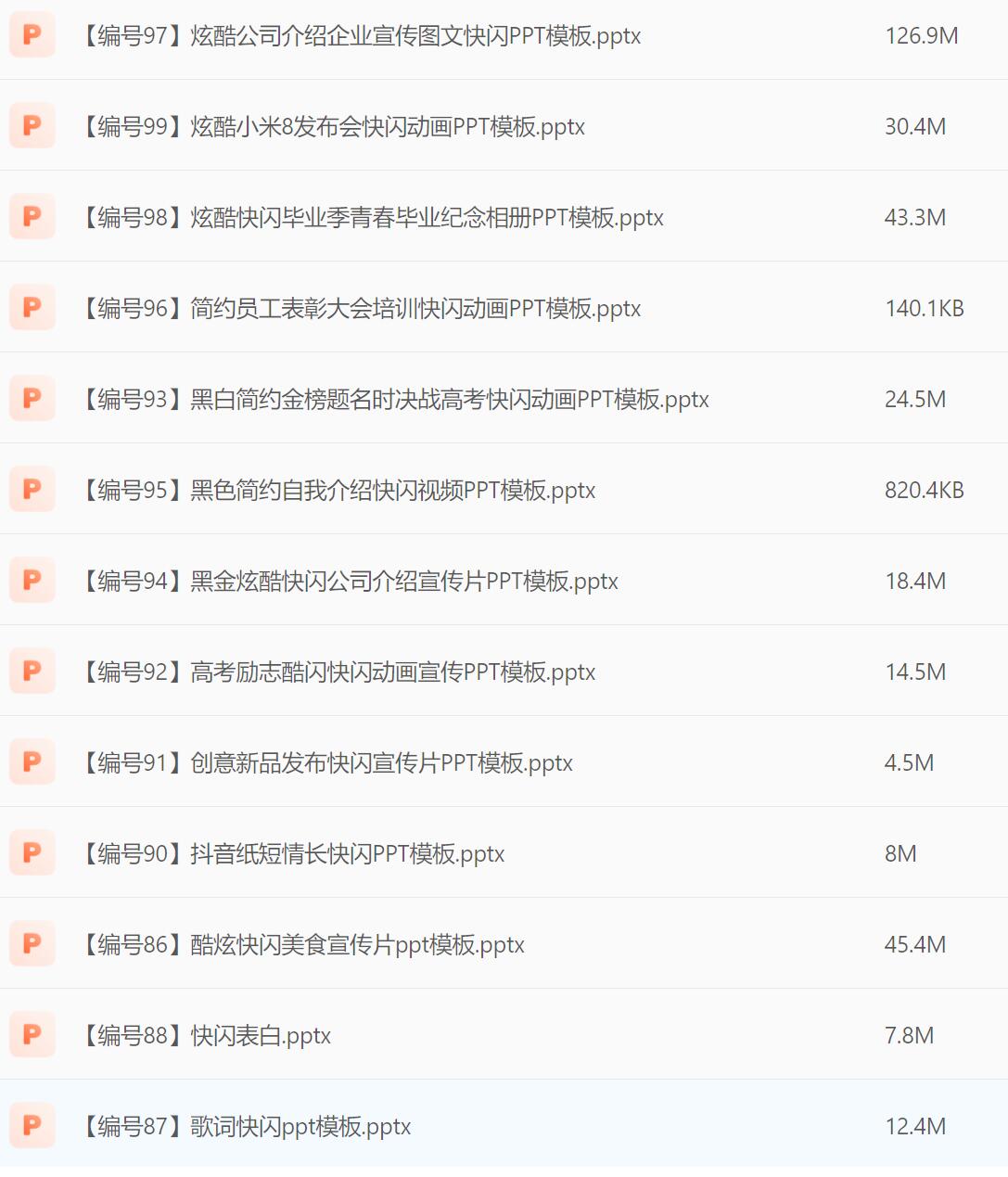Open file 编号86 酷炫快闪美食宣传片ppt模板
1008x1177 pixels.
[300, 945]
